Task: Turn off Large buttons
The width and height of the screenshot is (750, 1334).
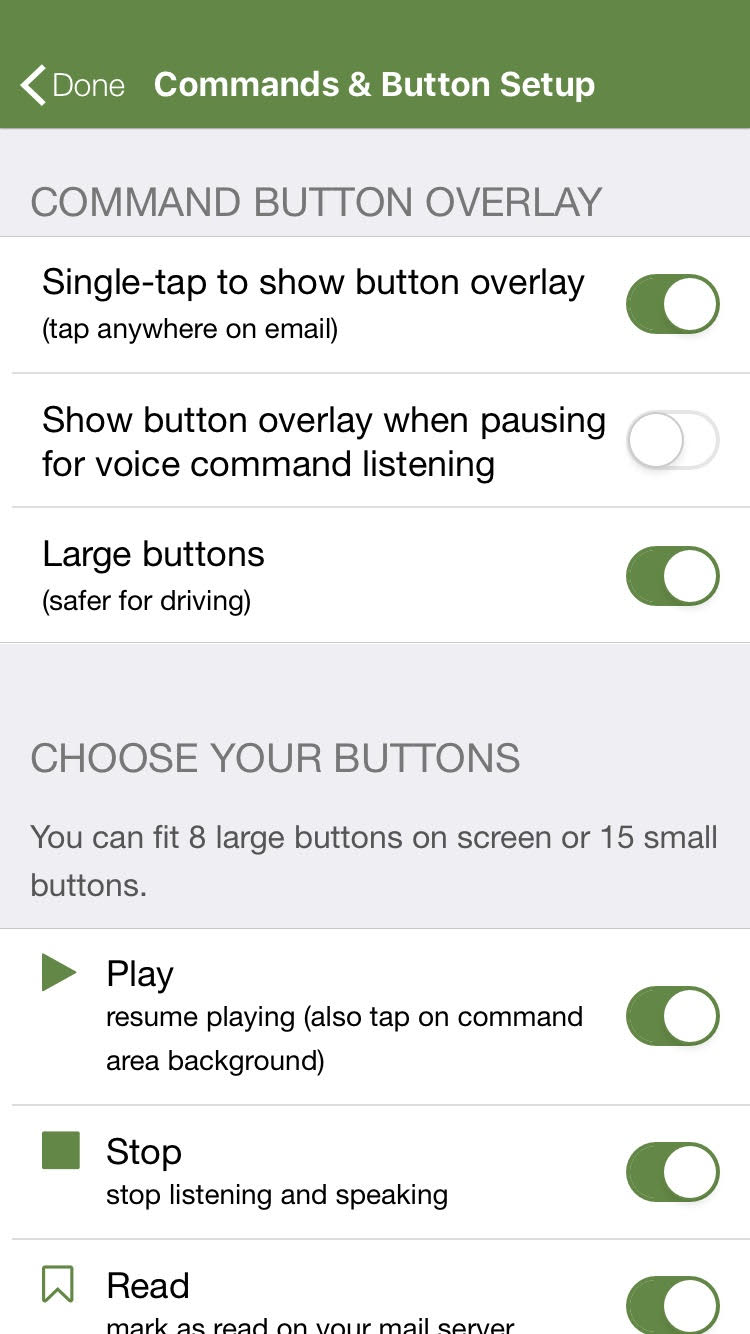Action: [x=672, y=576]
